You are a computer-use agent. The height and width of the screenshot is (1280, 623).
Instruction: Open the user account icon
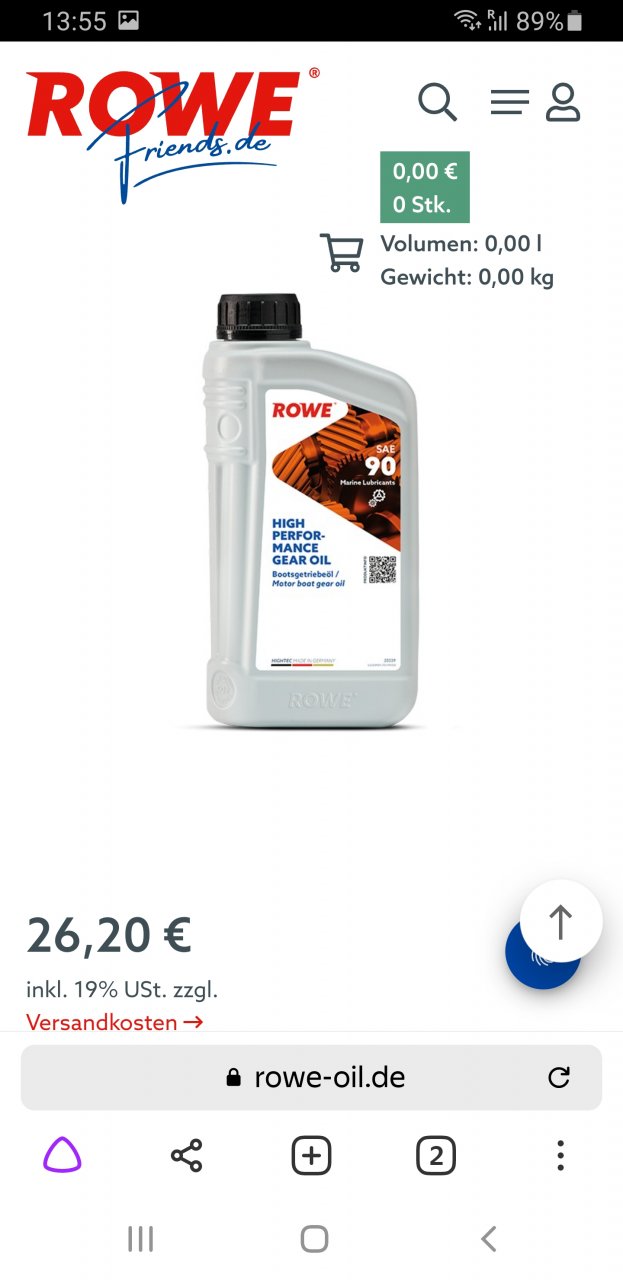point(563,102)
